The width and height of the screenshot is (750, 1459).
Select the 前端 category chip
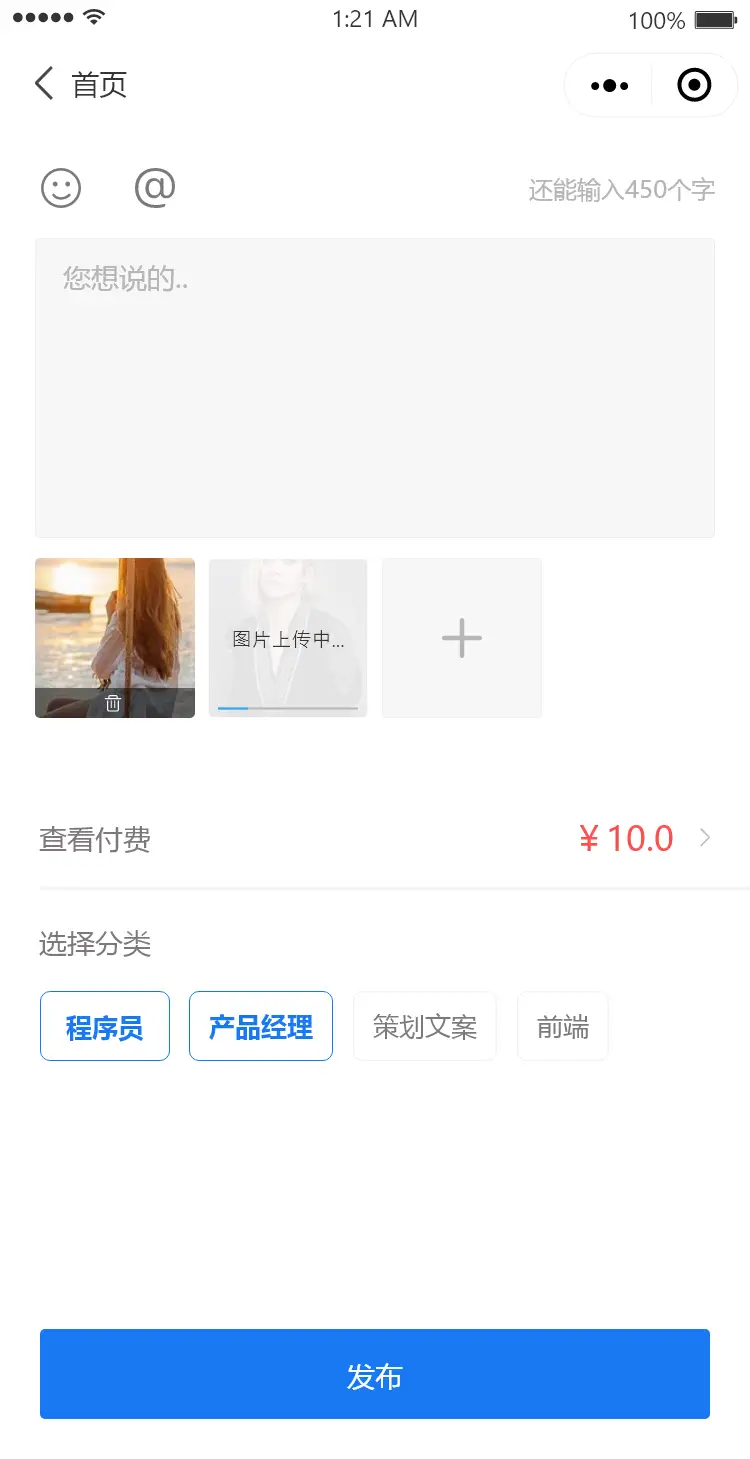coord(563,1027)
